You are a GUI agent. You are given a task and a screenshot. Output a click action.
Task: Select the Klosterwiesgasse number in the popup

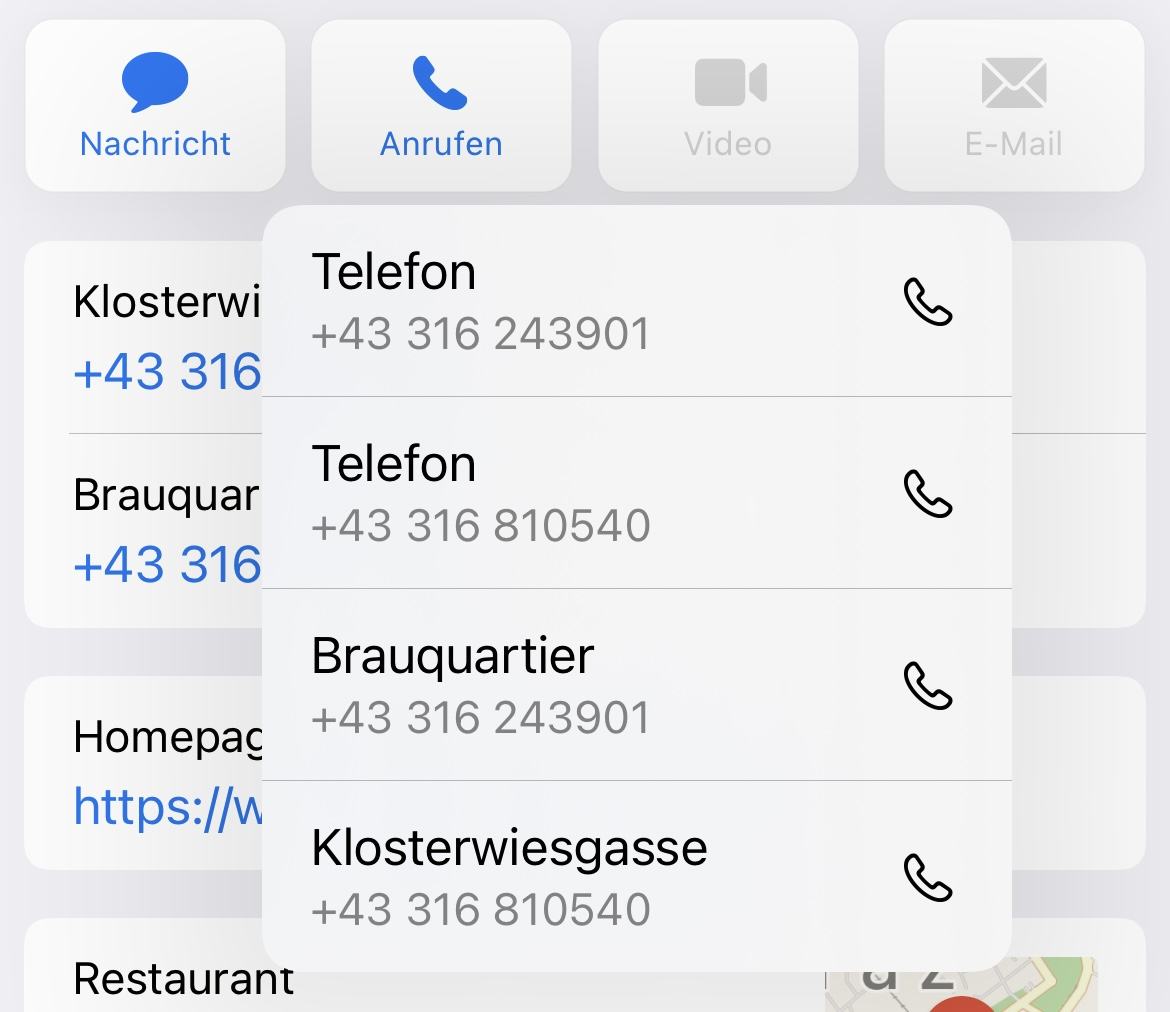point(636,878)
